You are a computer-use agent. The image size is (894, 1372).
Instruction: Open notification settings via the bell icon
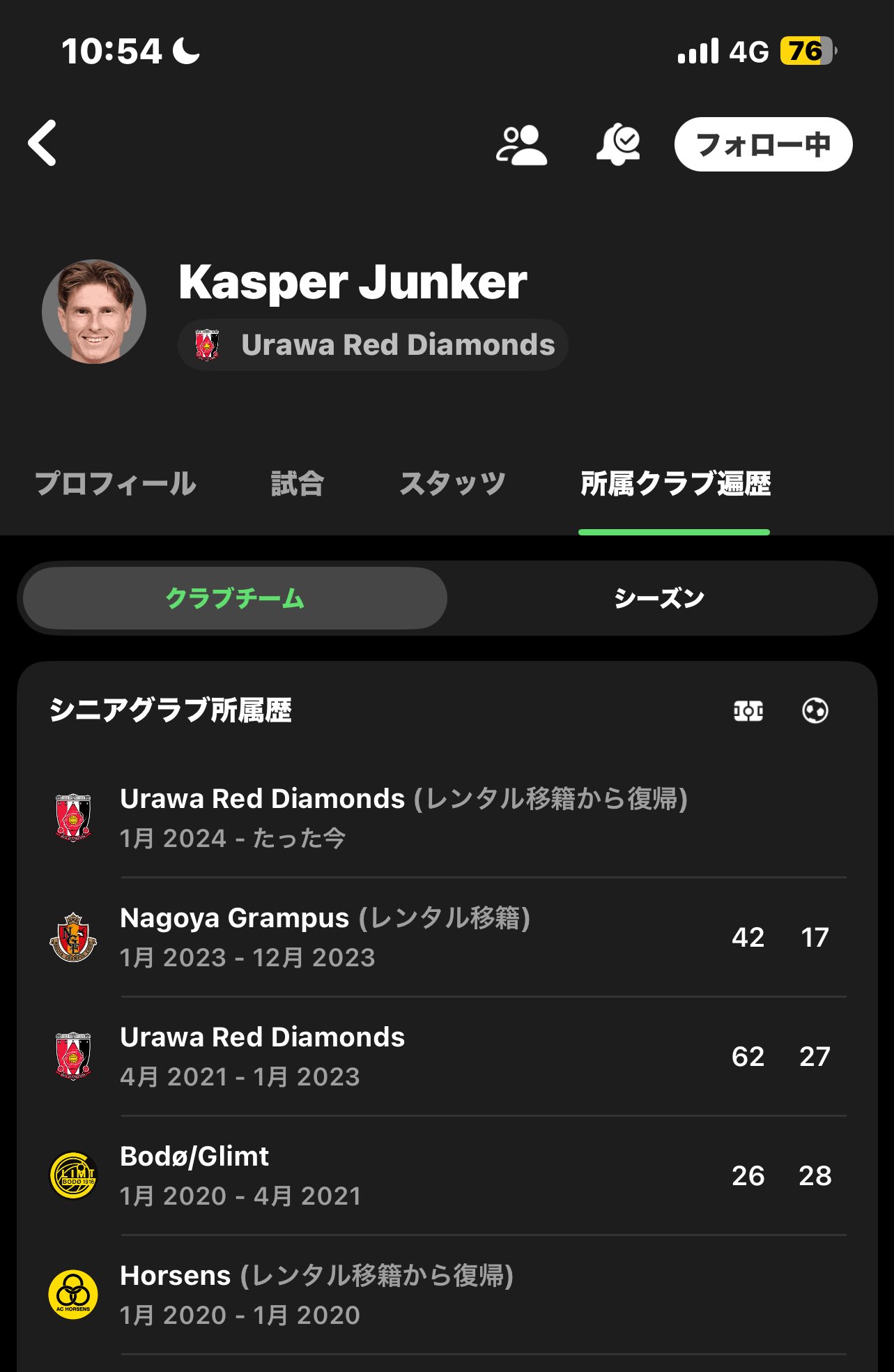pyautogui.click(x=618, y=145)
